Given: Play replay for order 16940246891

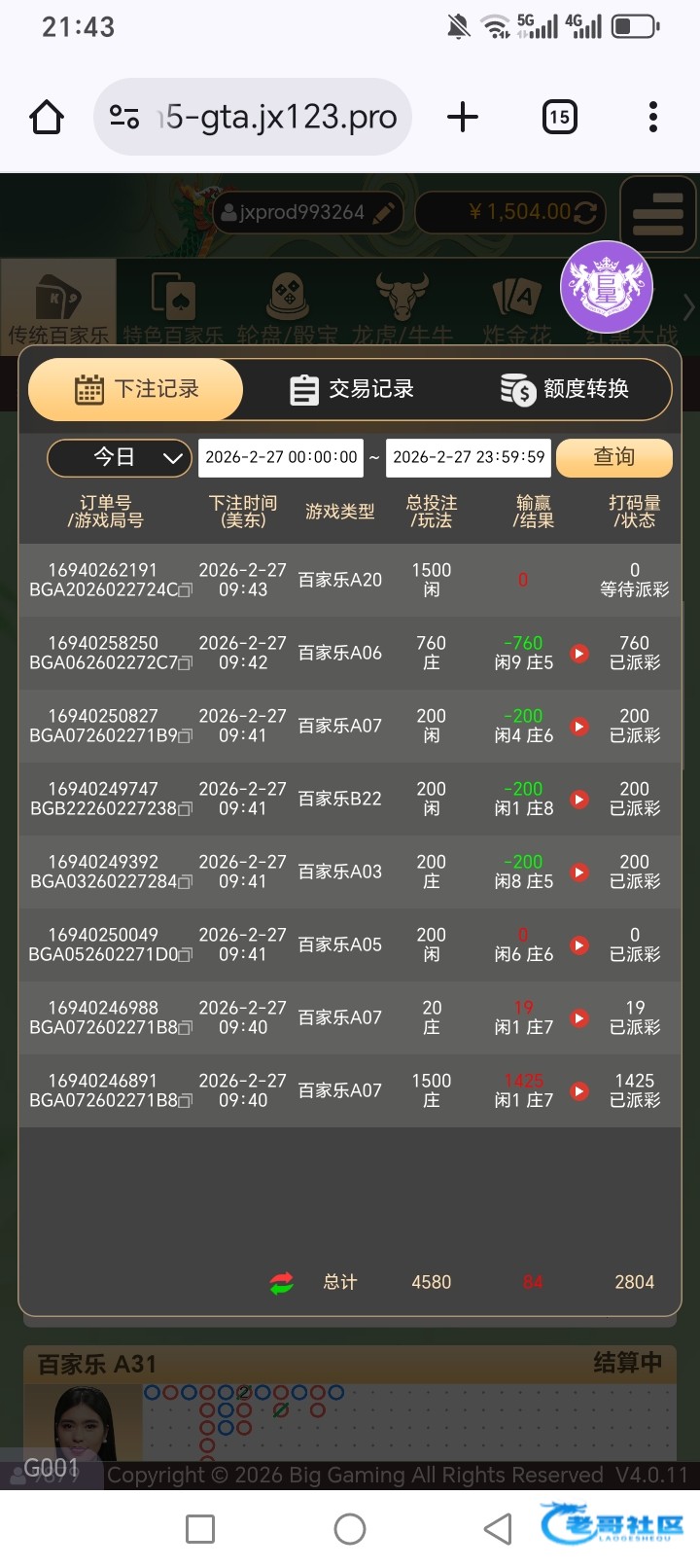Looking at the screenshot, I should coord(579,1091).
